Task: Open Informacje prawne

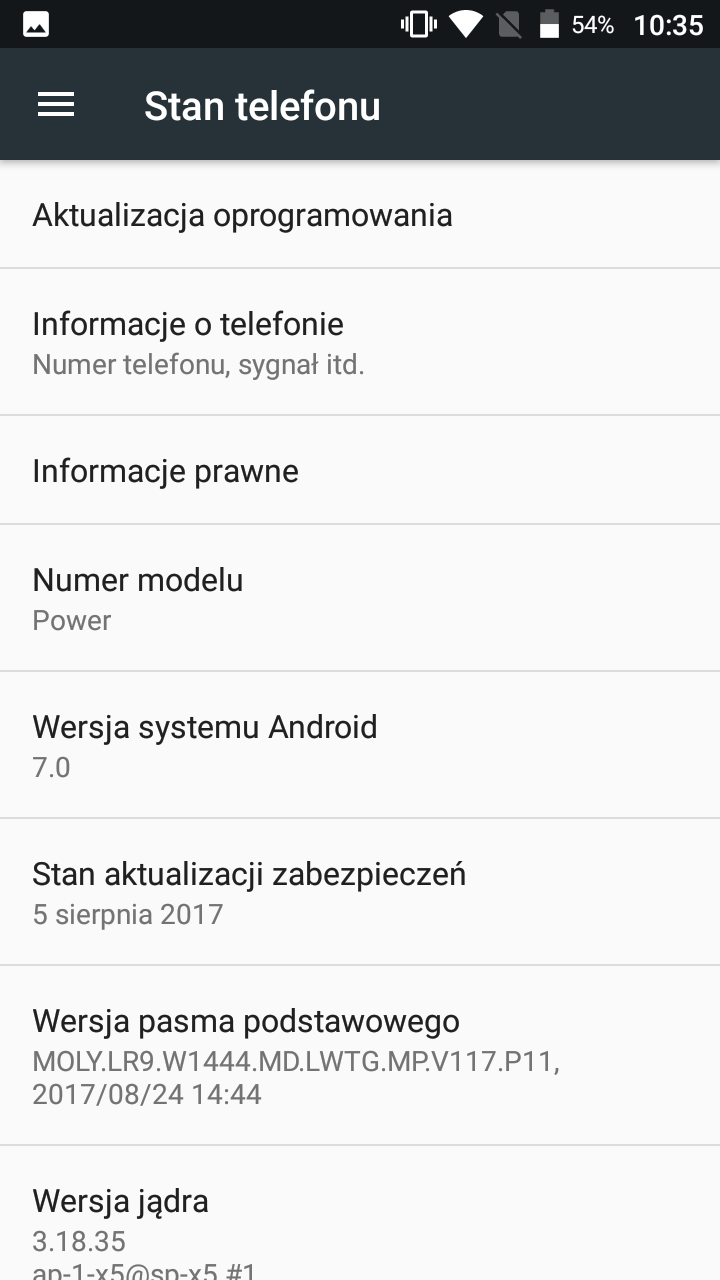Action: point(360,470)
